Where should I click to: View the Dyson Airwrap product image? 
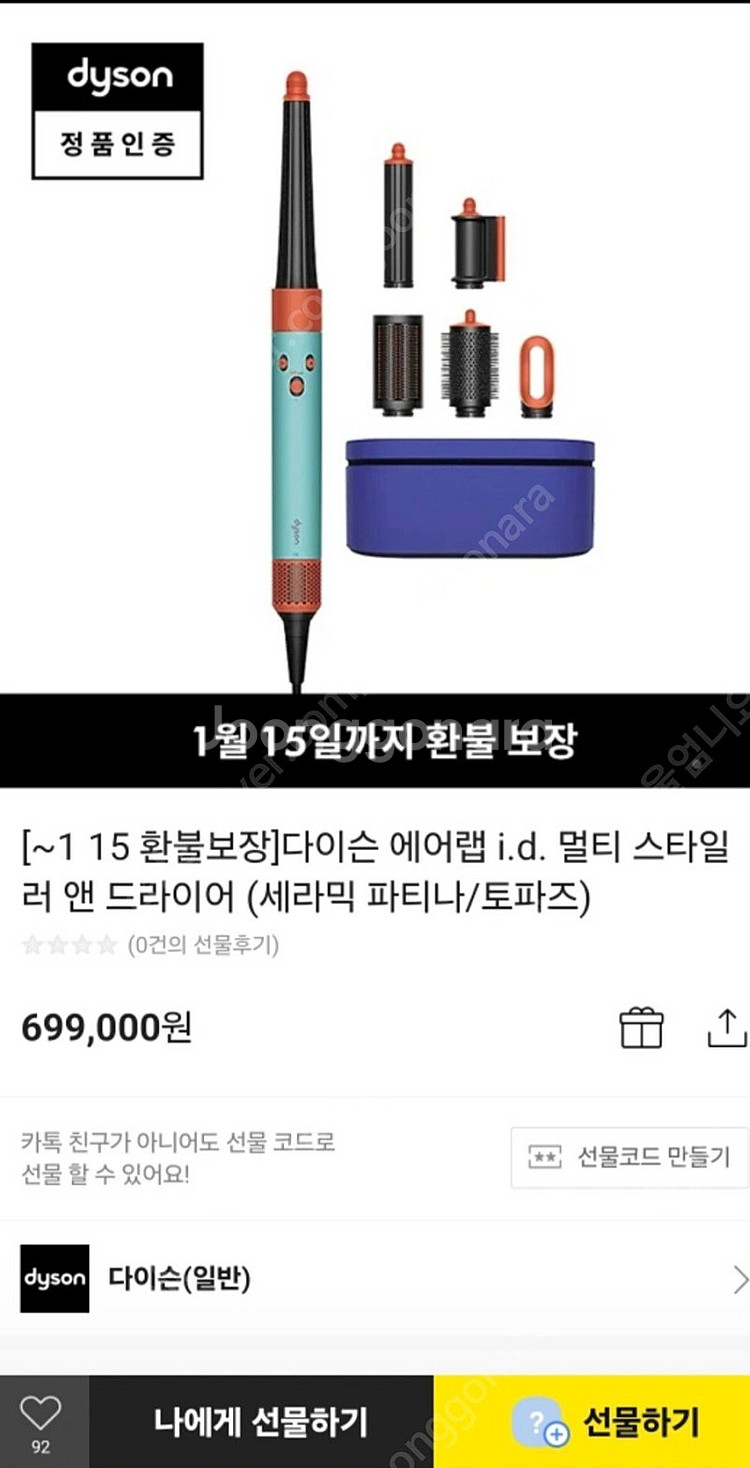tap(375, 380)
